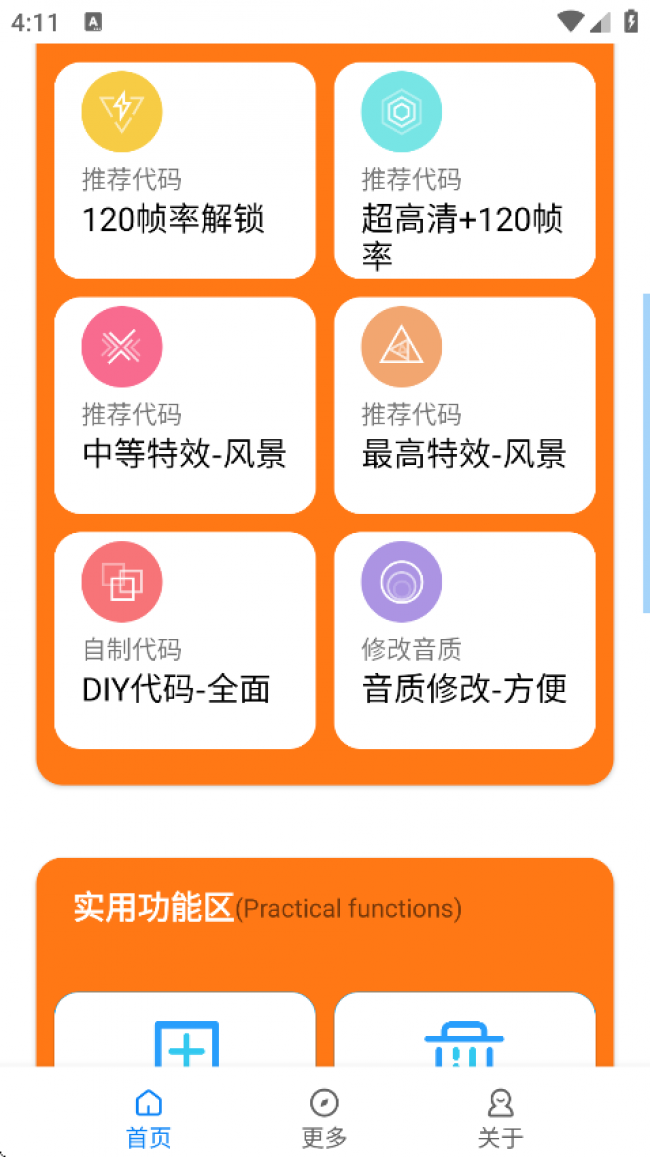Switch to the 首页 tab
This screenshot has width=650, height=1157.
148,1118
